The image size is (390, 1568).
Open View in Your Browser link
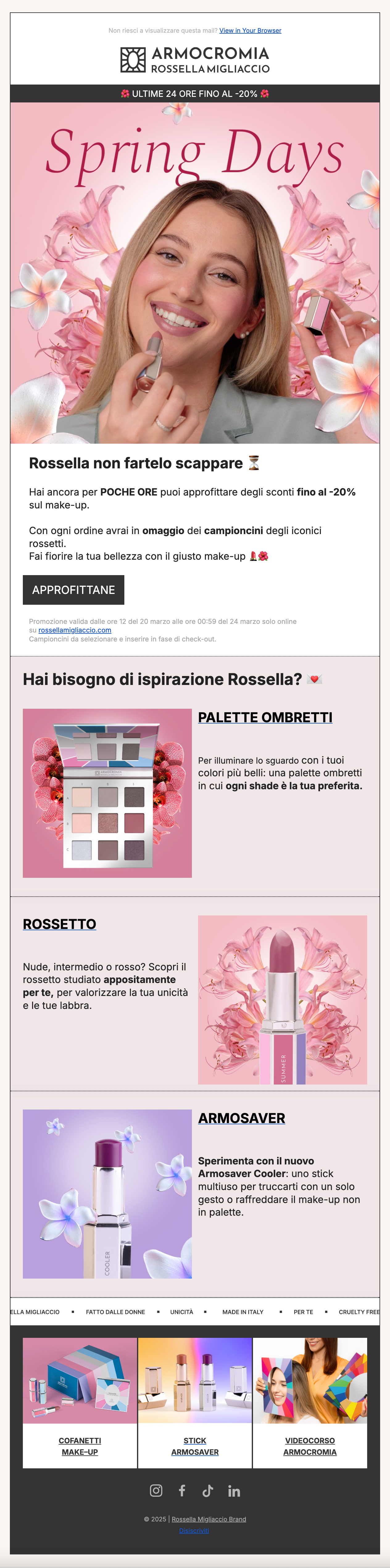pos(250,31)
